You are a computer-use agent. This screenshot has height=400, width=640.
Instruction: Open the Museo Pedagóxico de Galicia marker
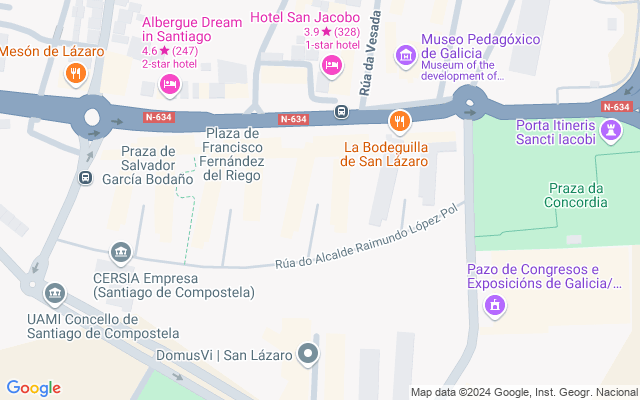(405, 53)
